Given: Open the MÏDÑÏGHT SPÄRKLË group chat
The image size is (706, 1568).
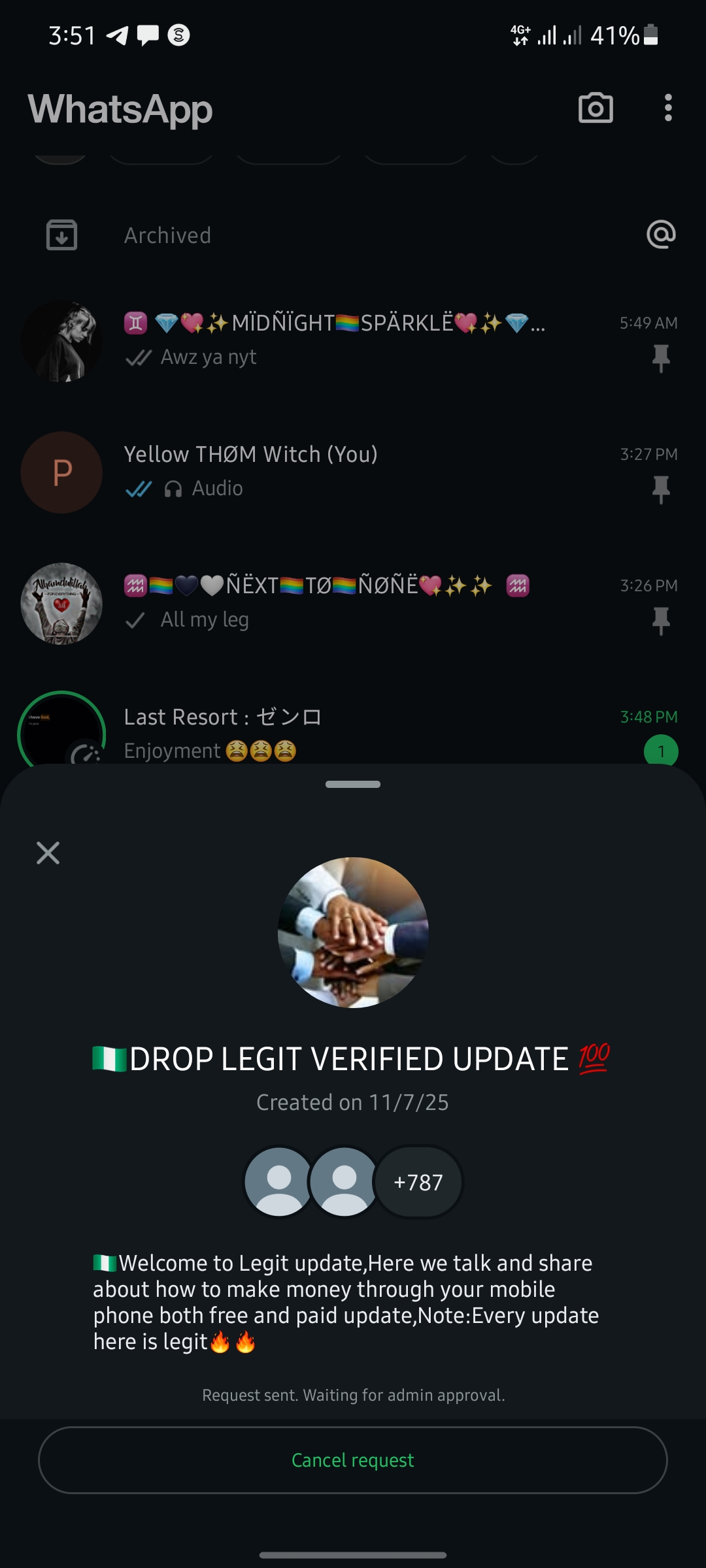Looking at the screenshot, I should coord(353,340).
